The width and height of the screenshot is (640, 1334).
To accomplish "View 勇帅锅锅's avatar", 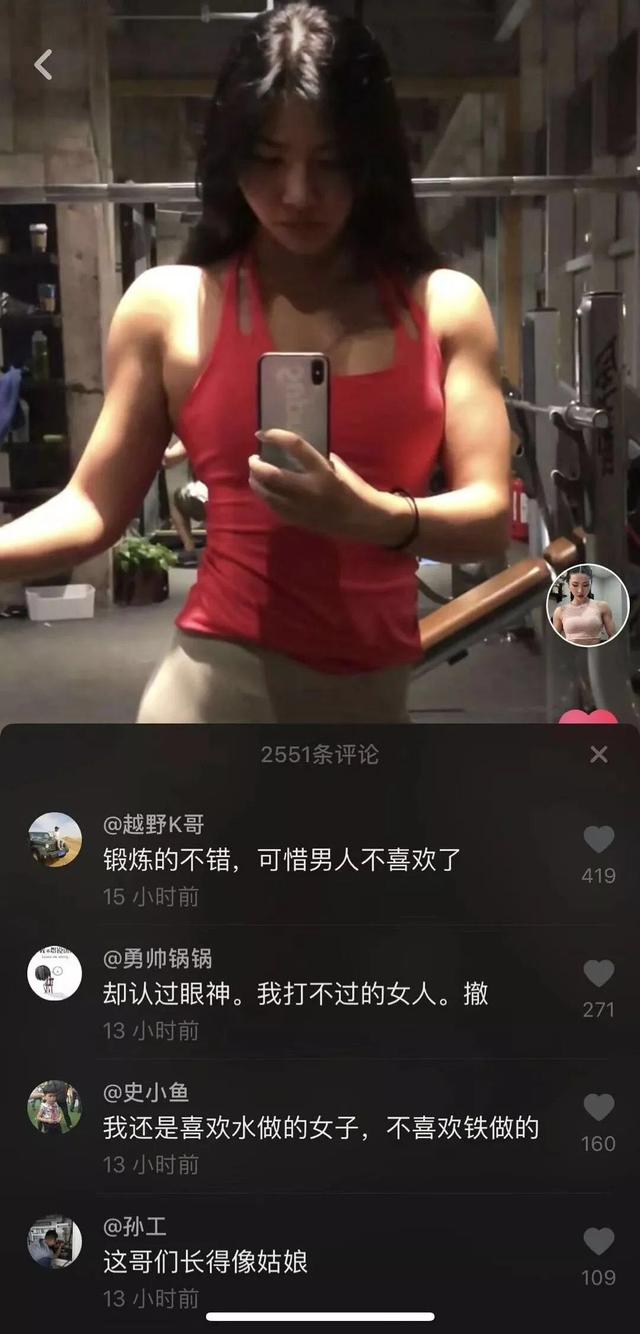I will 54,974.
